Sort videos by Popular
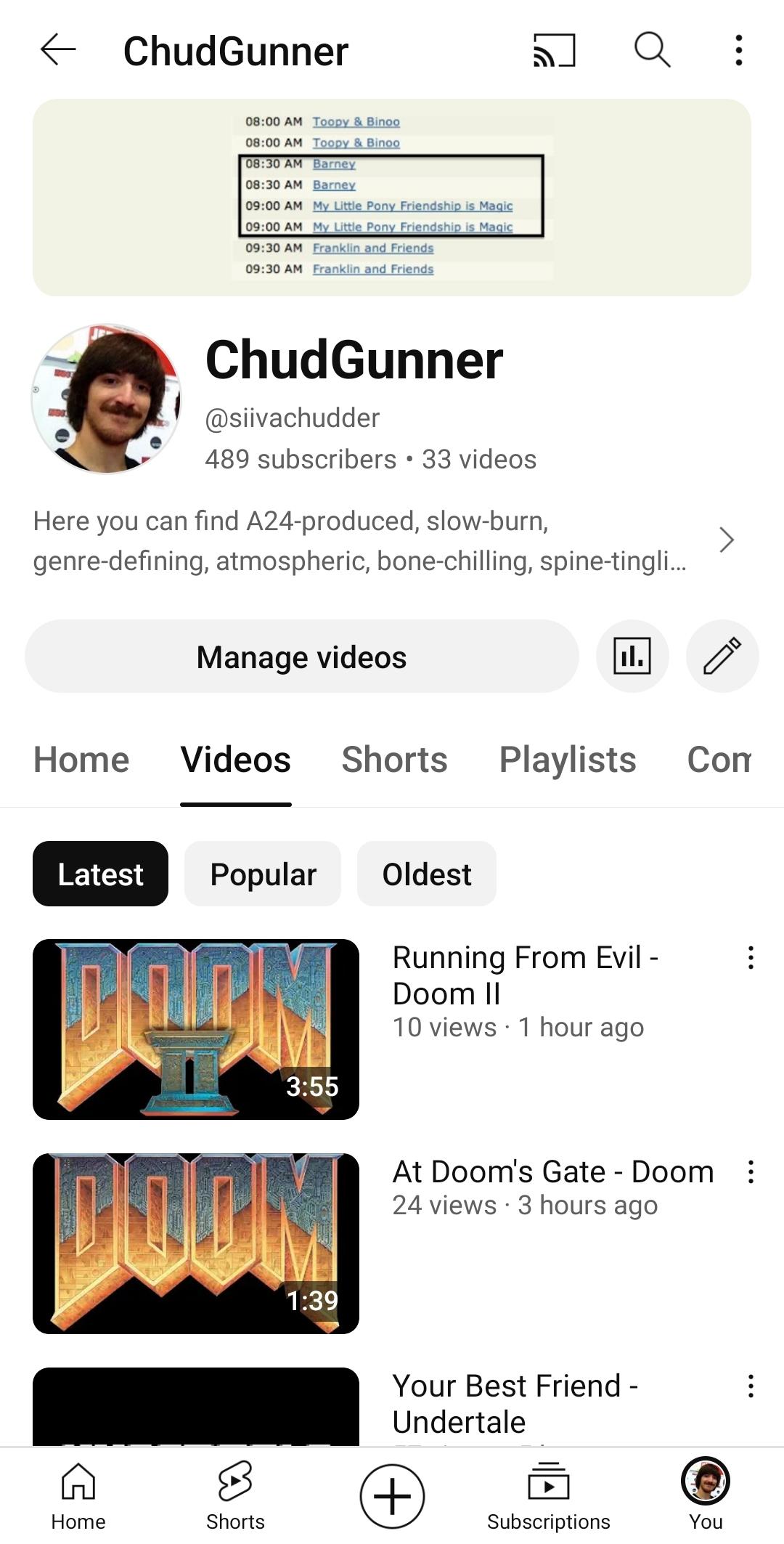Viewport: 784px width, 1544px height. pos(263,874)
